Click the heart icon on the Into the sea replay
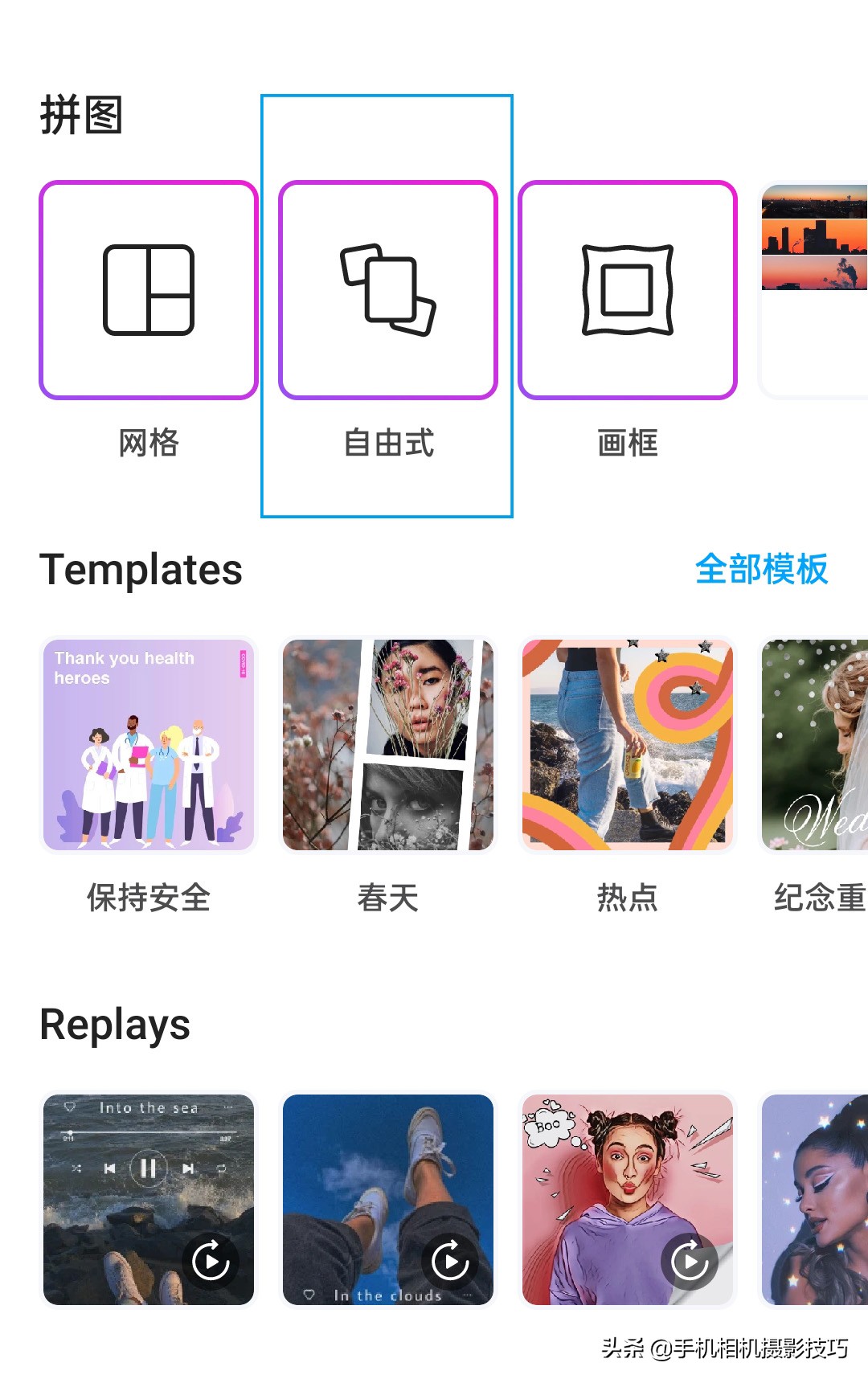868x1379 pixels. point(68,1105)
